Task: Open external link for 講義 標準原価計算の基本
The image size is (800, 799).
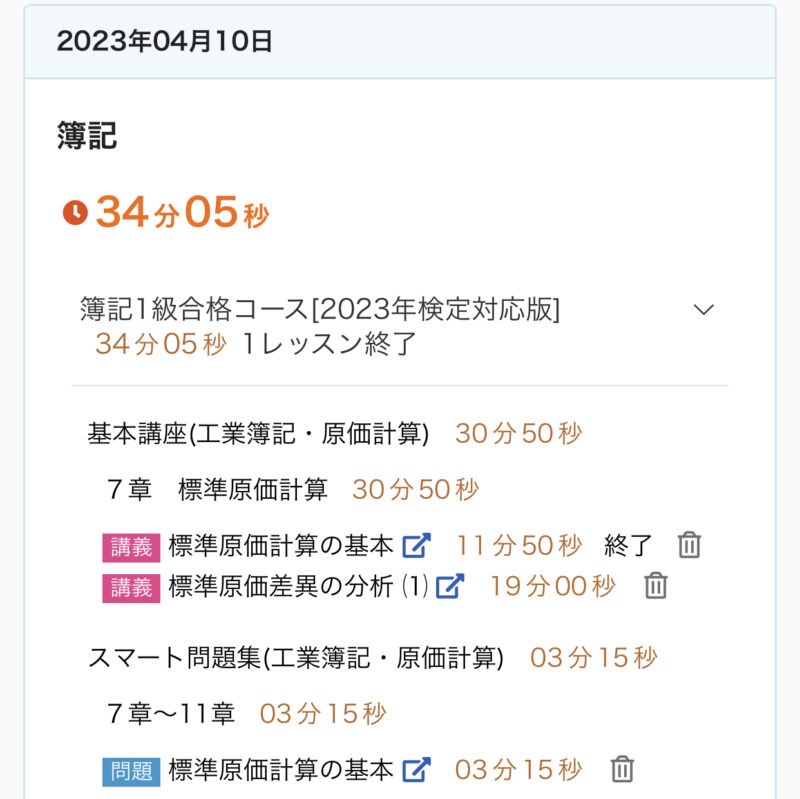Action: tap(416, 546)
